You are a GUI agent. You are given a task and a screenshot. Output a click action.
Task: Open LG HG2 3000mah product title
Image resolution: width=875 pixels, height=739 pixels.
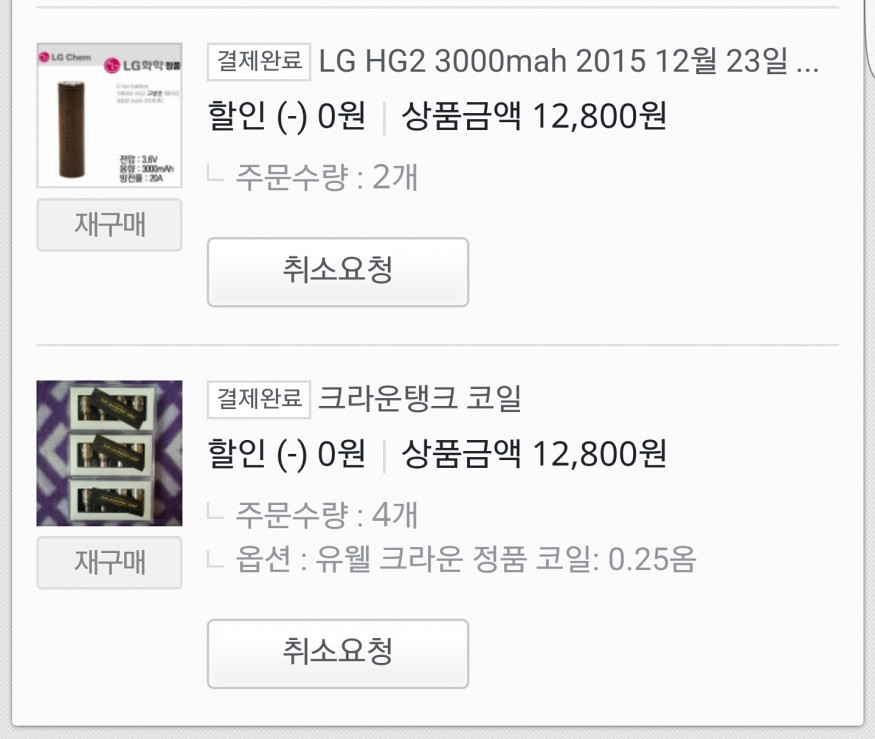(568, 62)
